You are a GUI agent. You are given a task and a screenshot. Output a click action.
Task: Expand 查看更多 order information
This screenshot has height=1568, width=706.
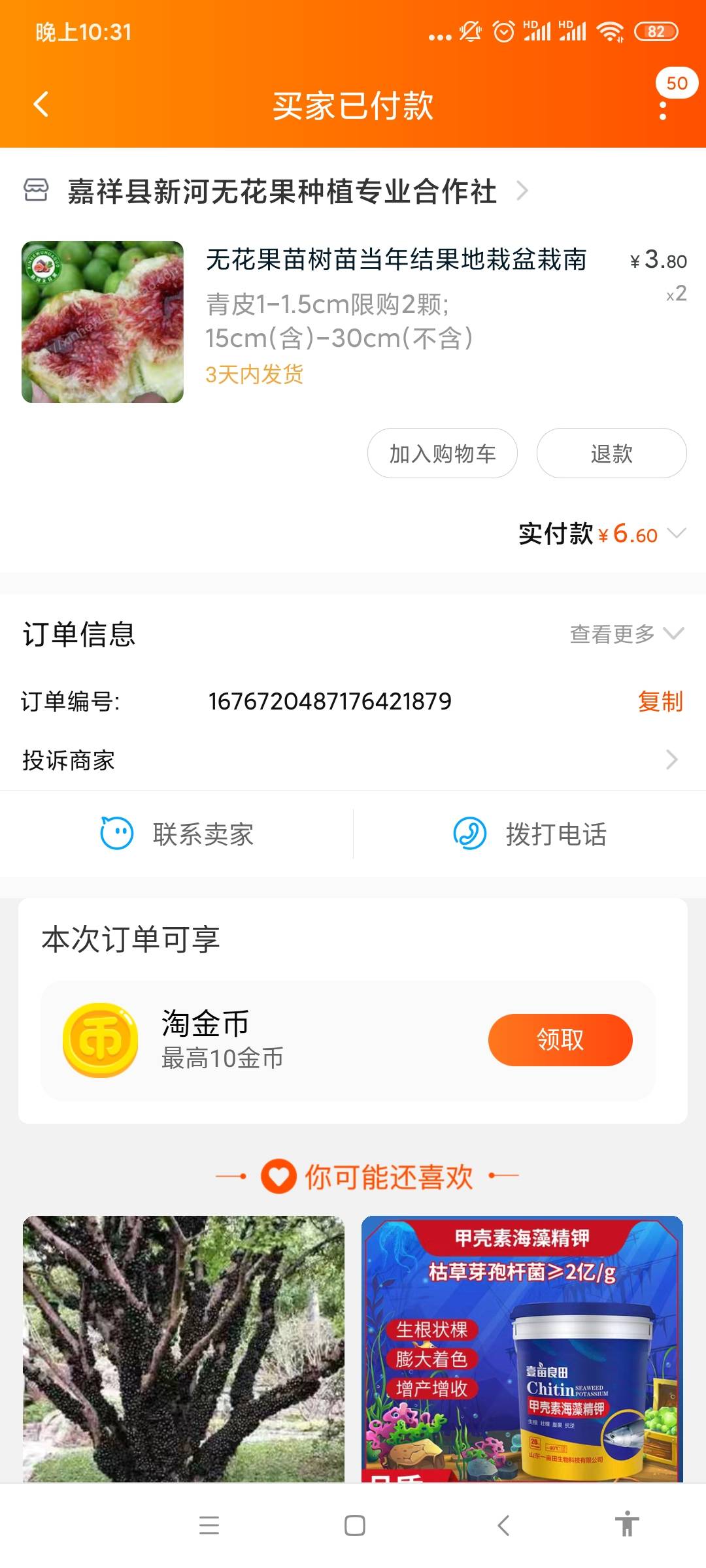(626, 634)
